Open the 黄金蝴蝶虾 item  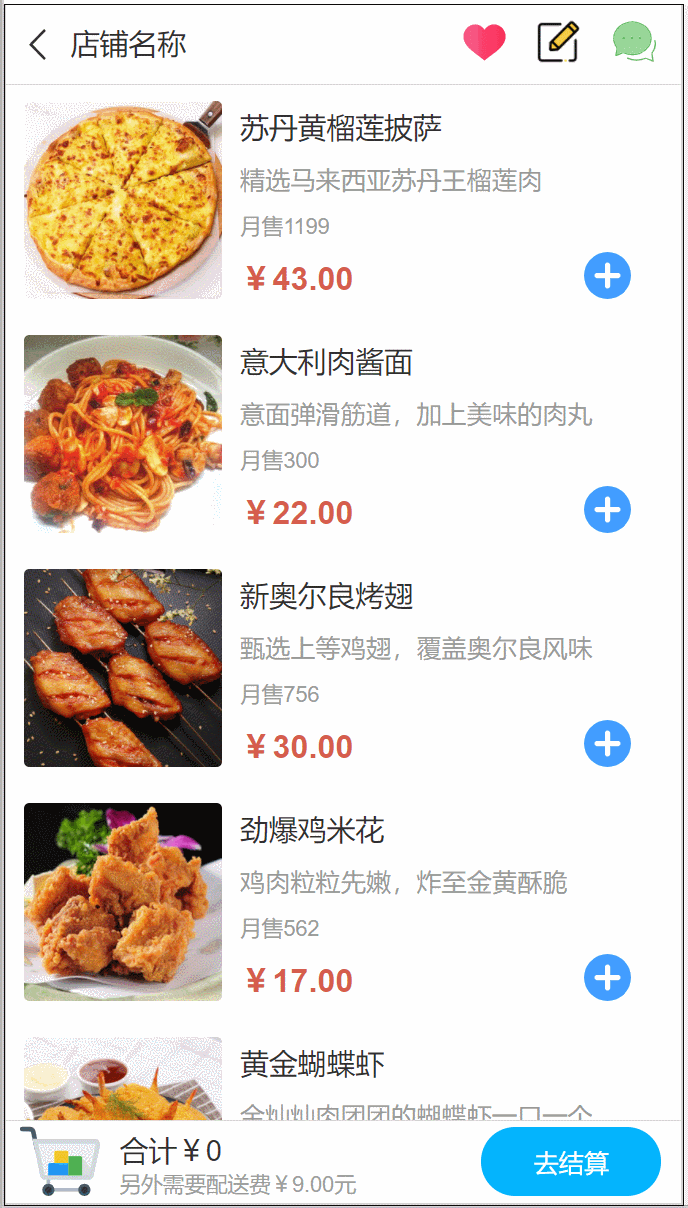[313, 1065]
